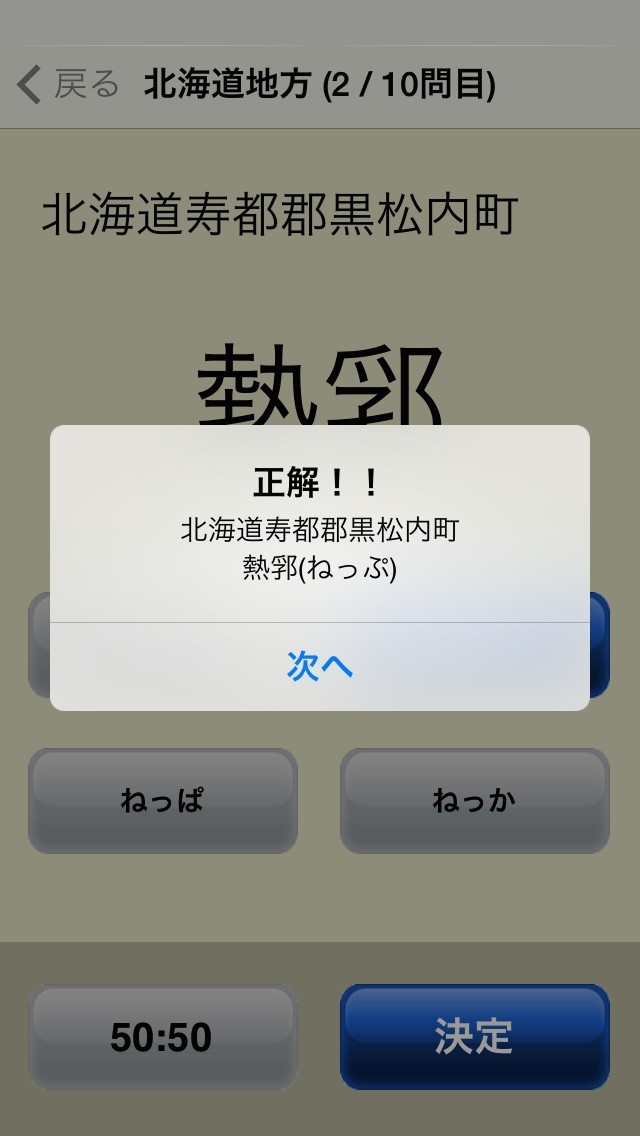Choose the ねっか answer option
The height and width of the screenshot is (1136, 640).
(x=474, y=800)
